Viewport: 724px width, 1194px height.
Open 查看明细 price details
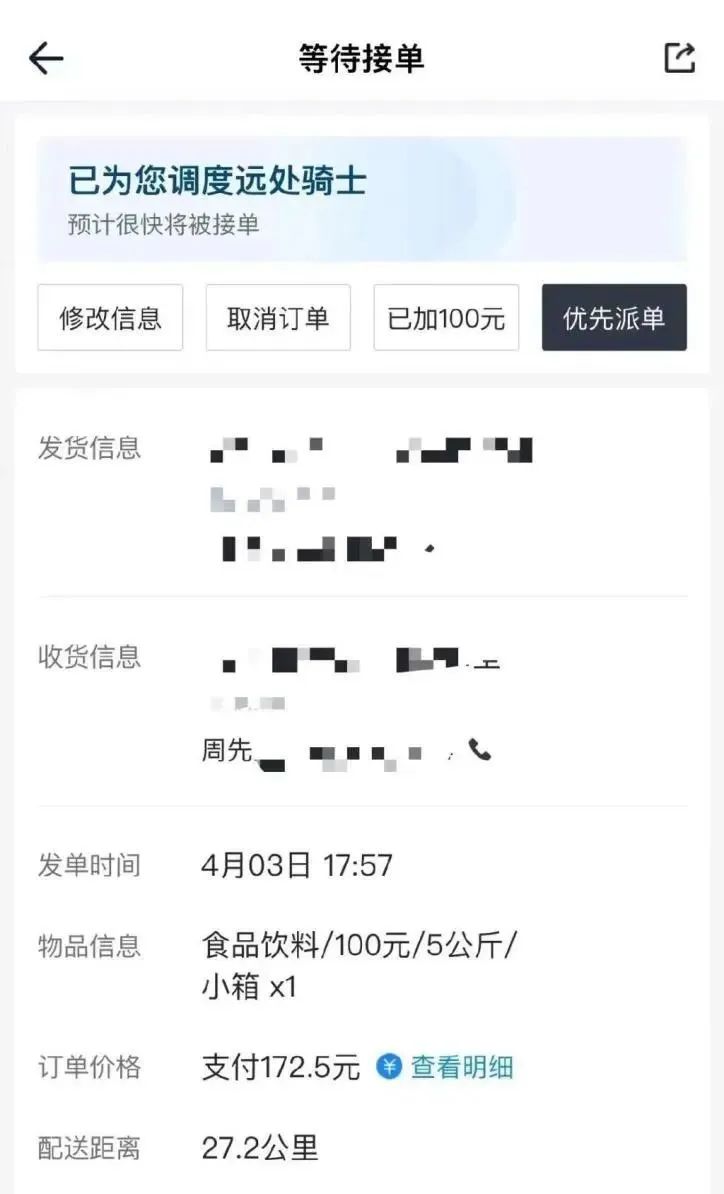point(445,1067)
